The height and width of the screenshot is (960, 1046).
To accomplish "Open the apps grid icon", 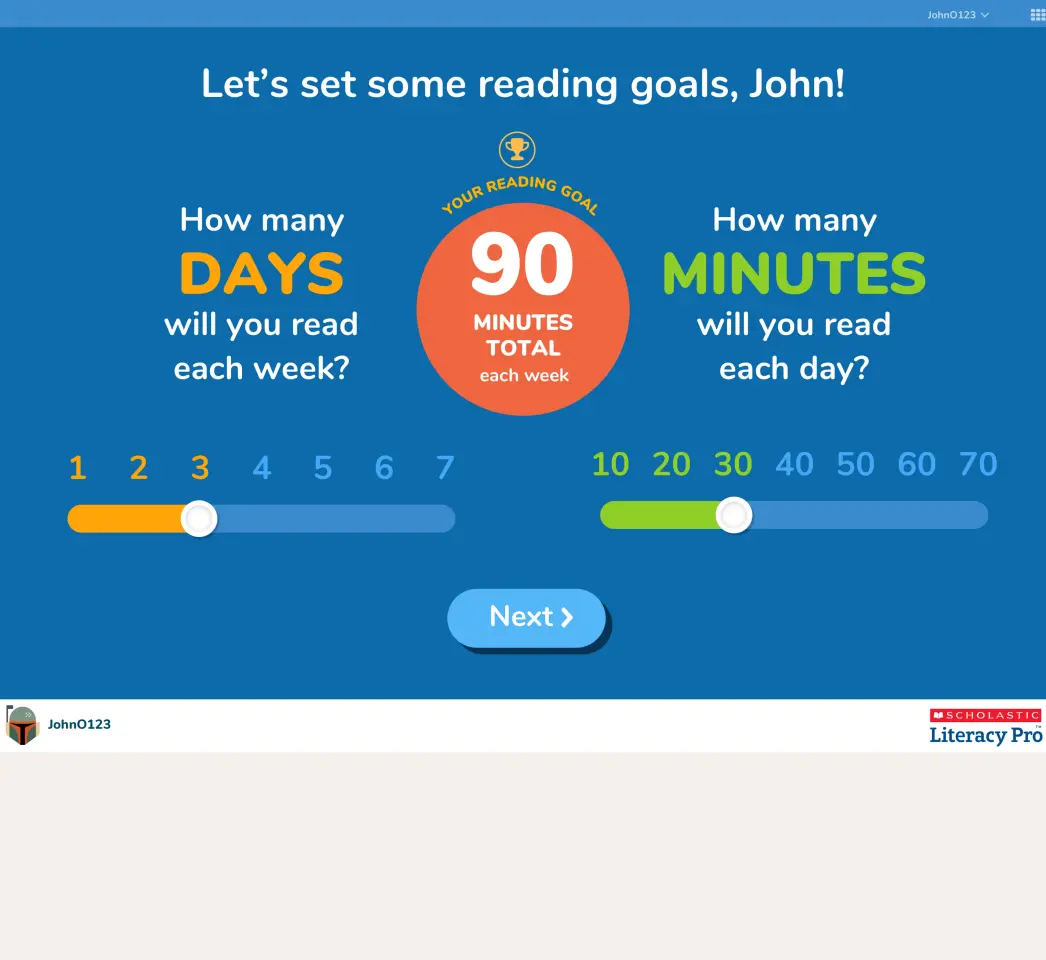I will [x=1037, y=15].
